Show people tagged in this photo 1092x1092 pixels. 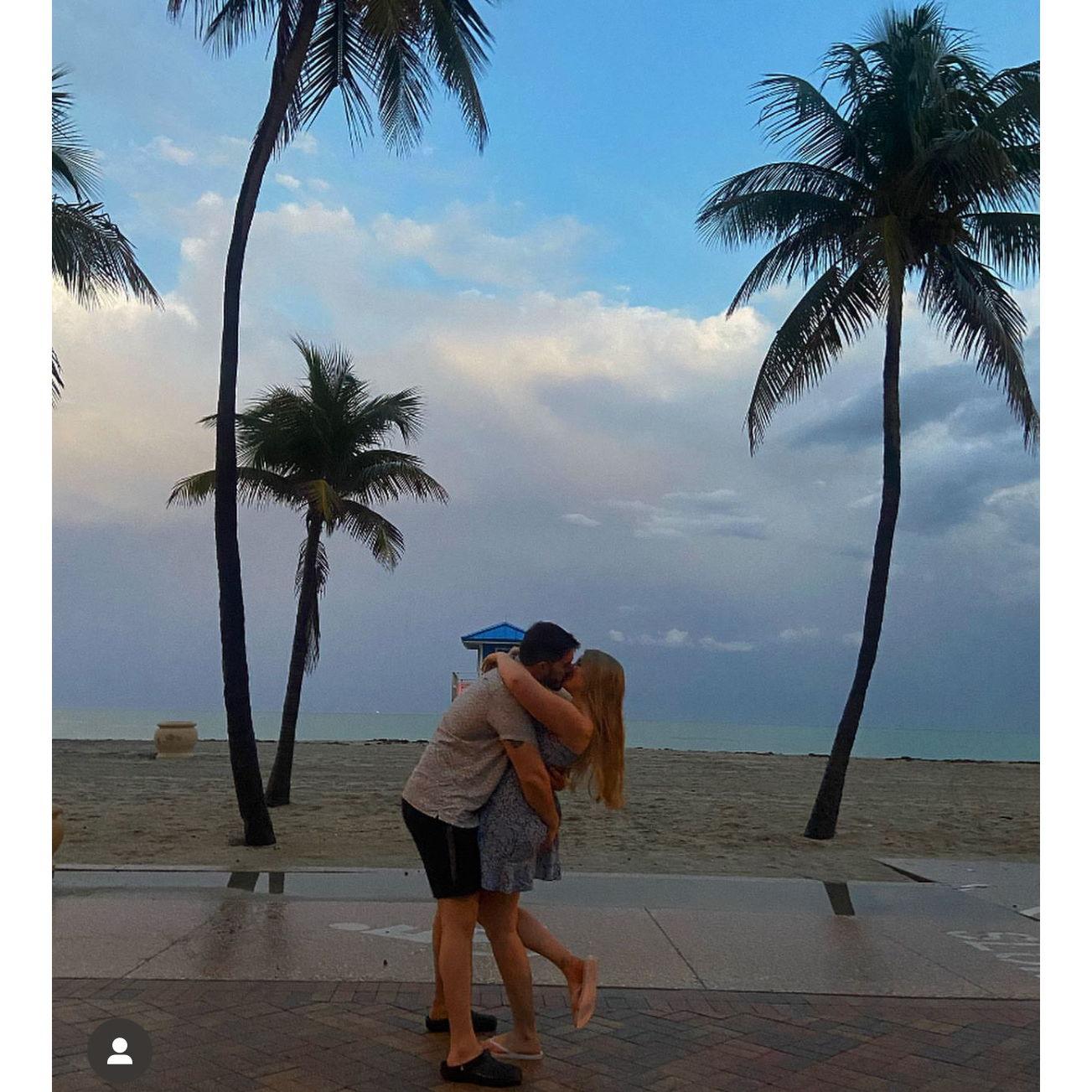tap(120, 1051)
